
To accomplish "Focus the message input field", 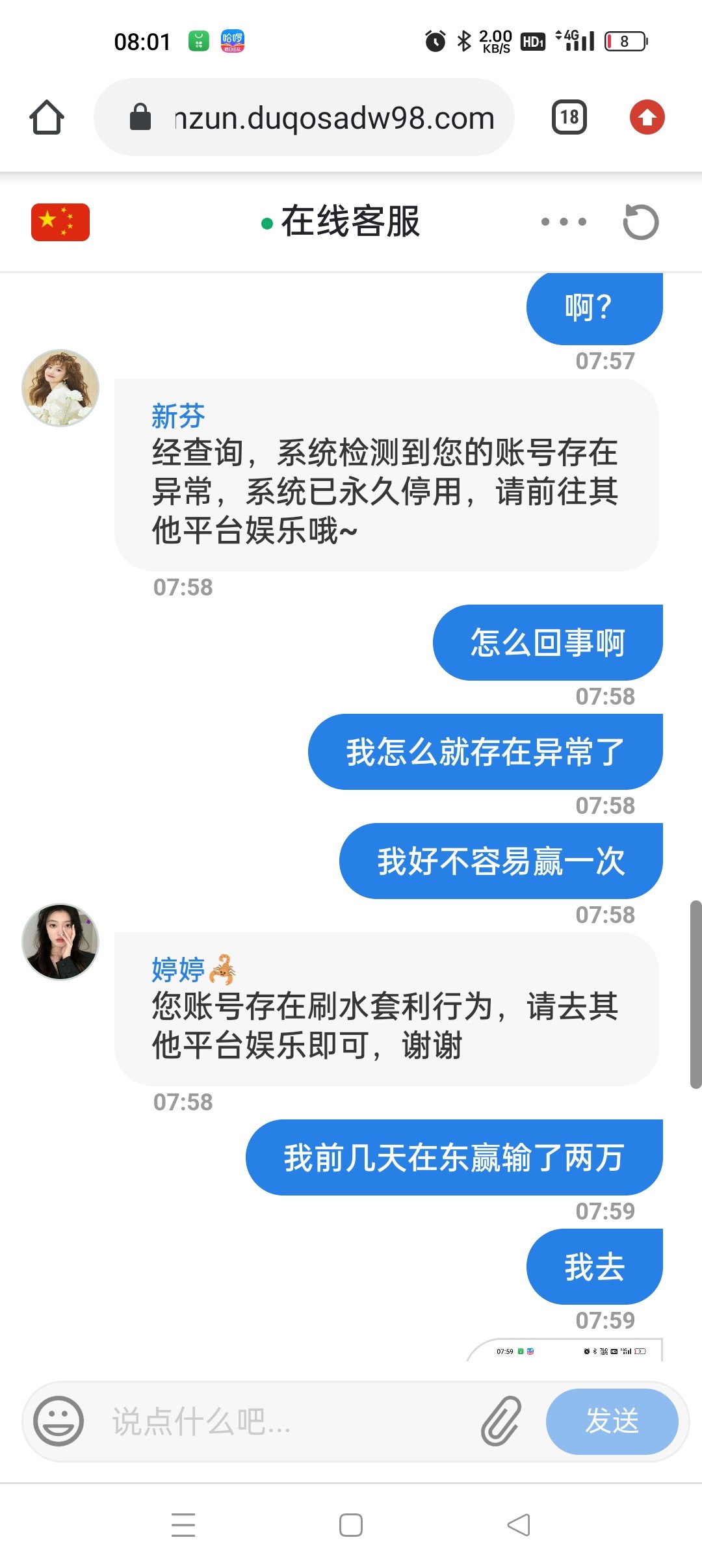I will 286,1421.
